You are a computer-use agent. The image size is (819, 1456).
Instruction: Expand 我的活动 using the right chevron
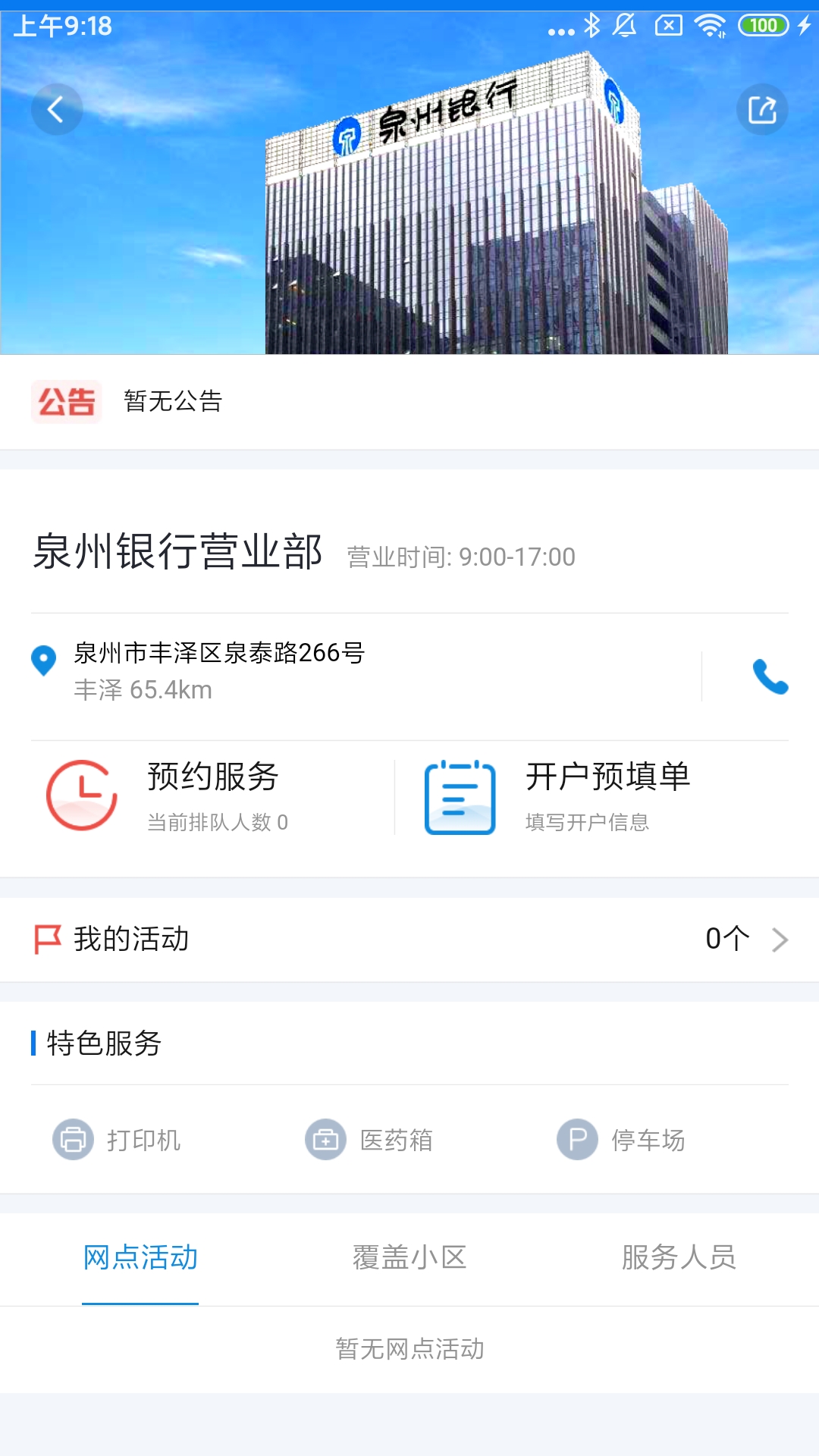[780, 940]
